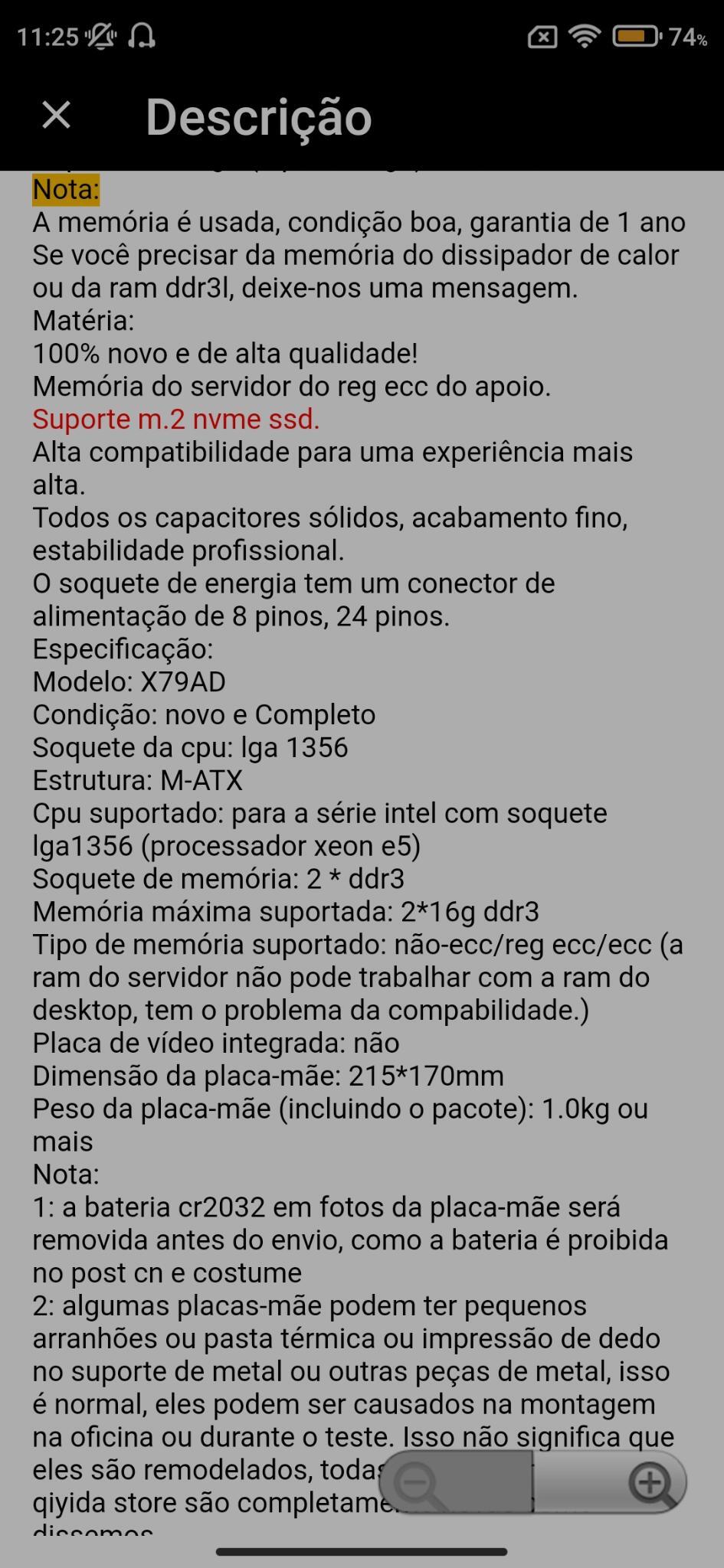
Task: Close the Descrição page
Action: [56, 116]
